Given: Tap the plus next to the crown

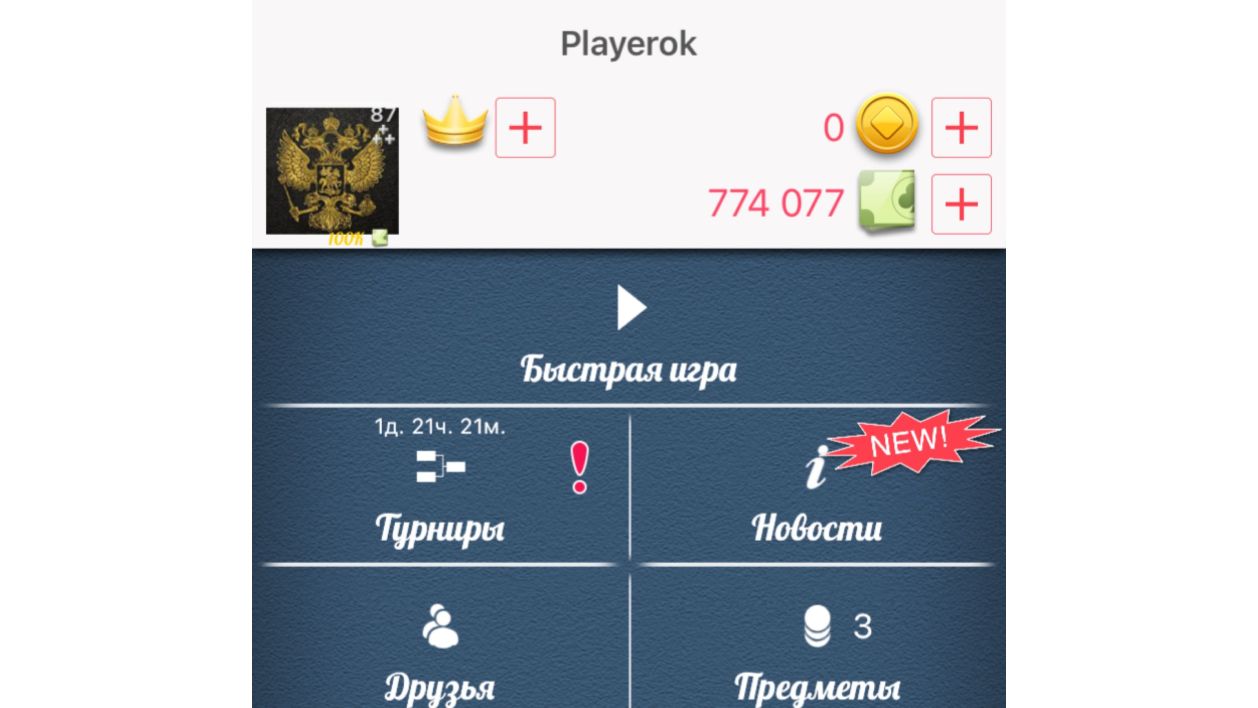Looking at the screenshot, I should pos(525,128).
